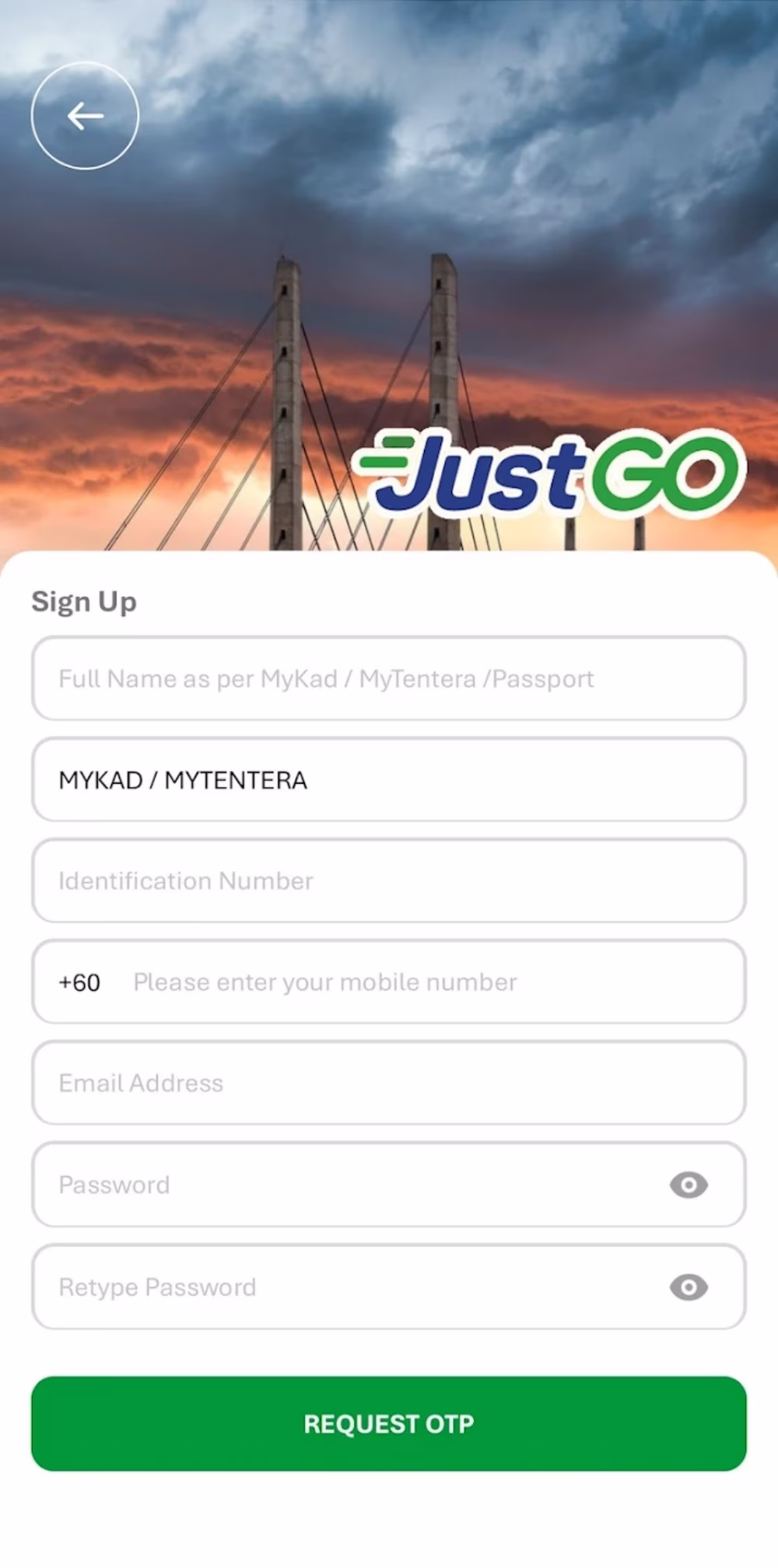Show password using the Password eye icon
Viewport: 778px width, 1568px height.
(x=689, y=1185)
